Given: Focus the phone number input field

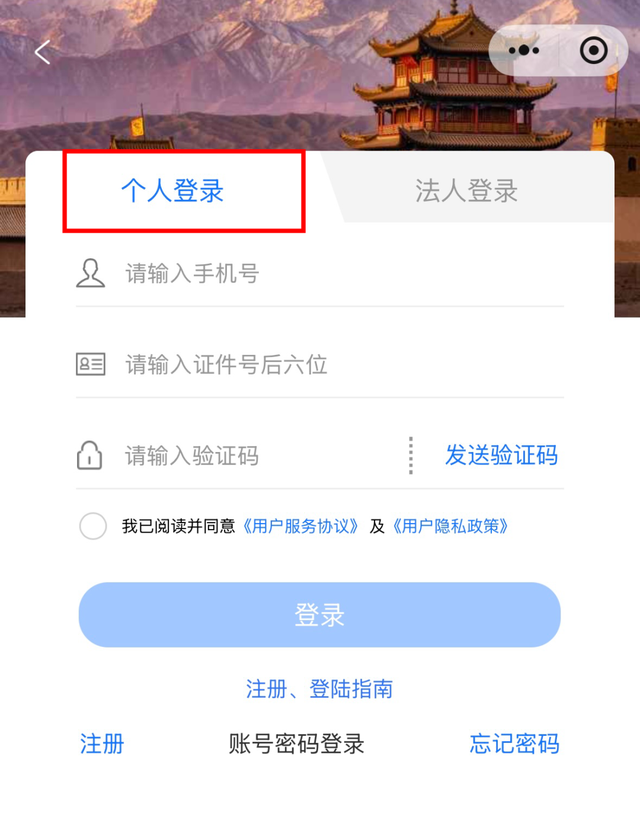Looking at the screenshot, I should click(x=340, y=273).
